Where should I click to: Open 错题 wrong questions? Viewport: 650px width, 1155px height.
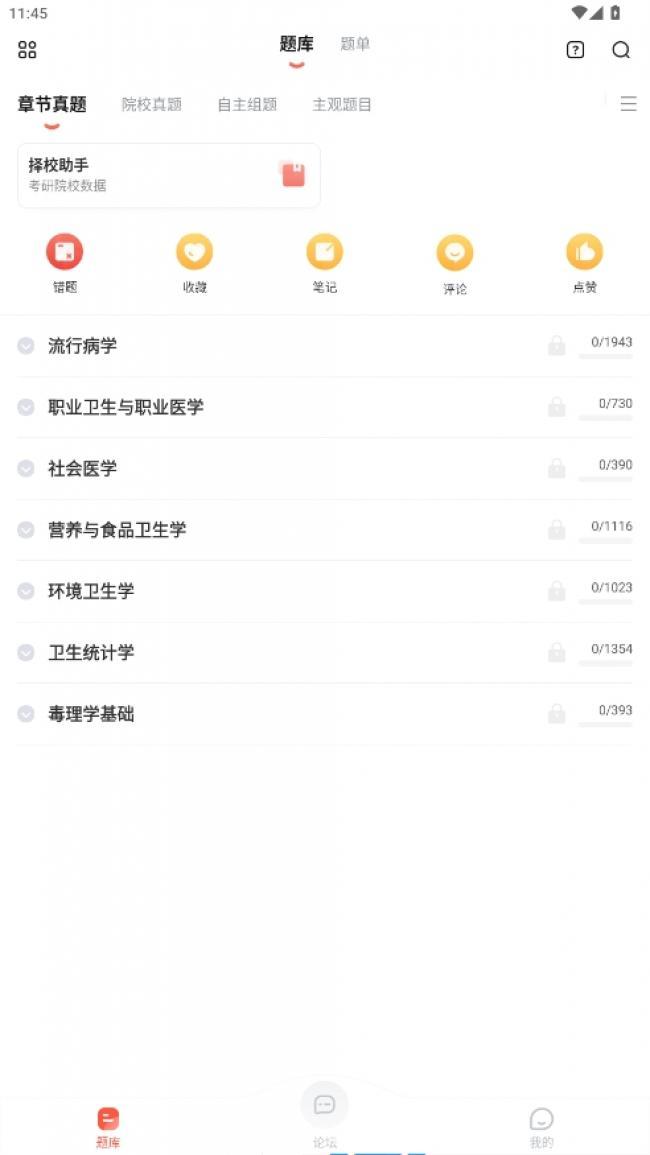[x=65, y=264]
